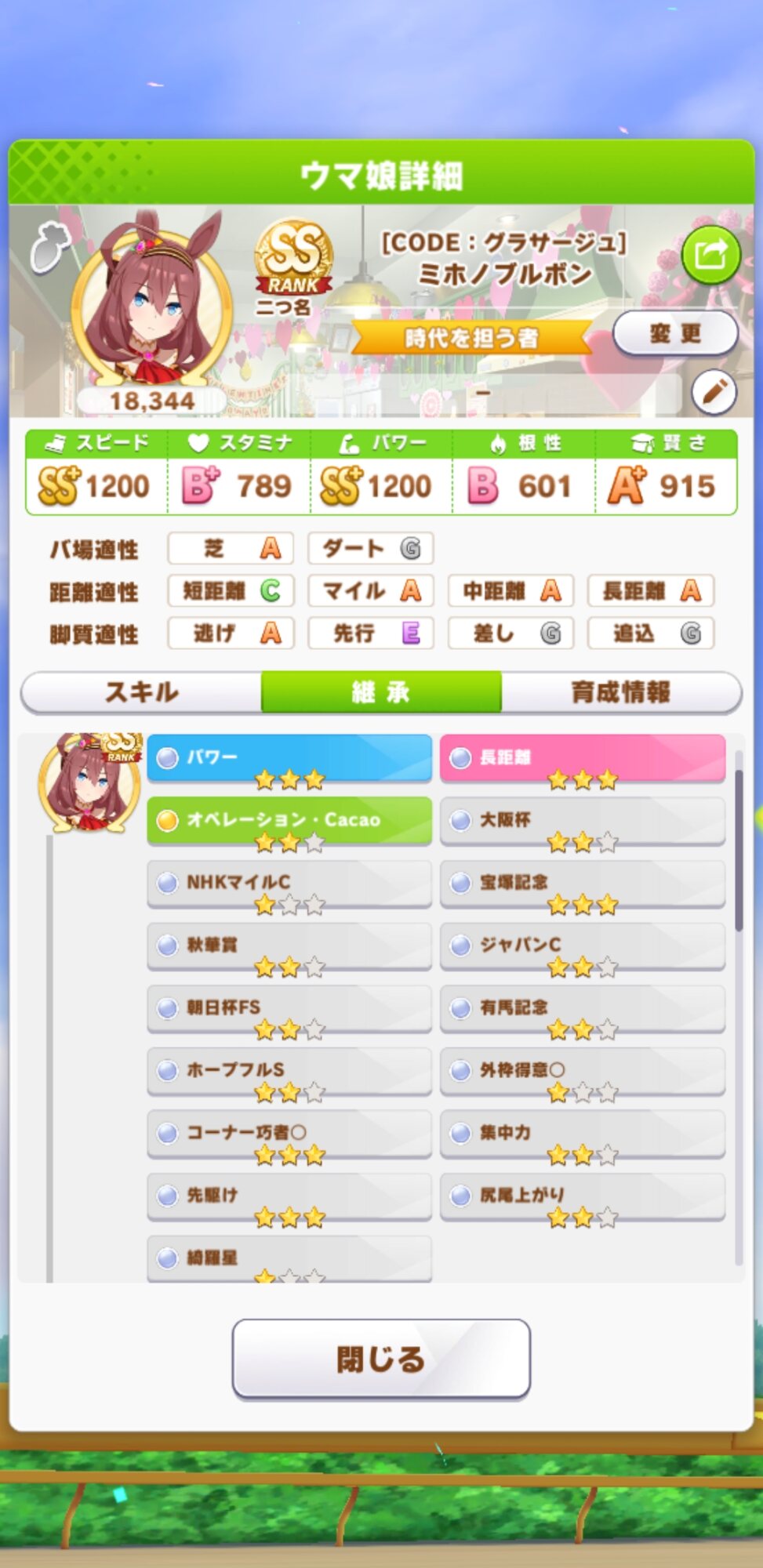View the コーナー巧者○ skill factor
763x1568 pixels.
click(x=289, y=1133)
